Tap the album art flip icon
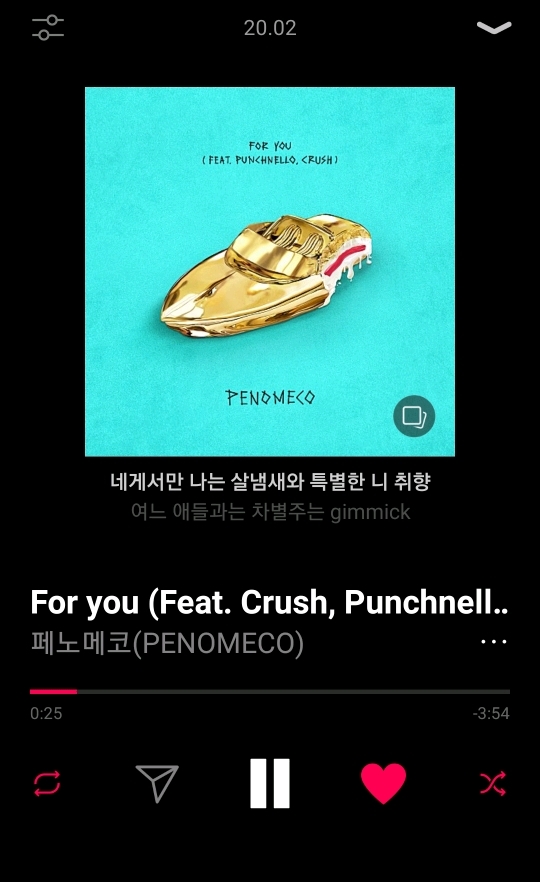This screenshot has width=540, height=882. click(414, 416)
